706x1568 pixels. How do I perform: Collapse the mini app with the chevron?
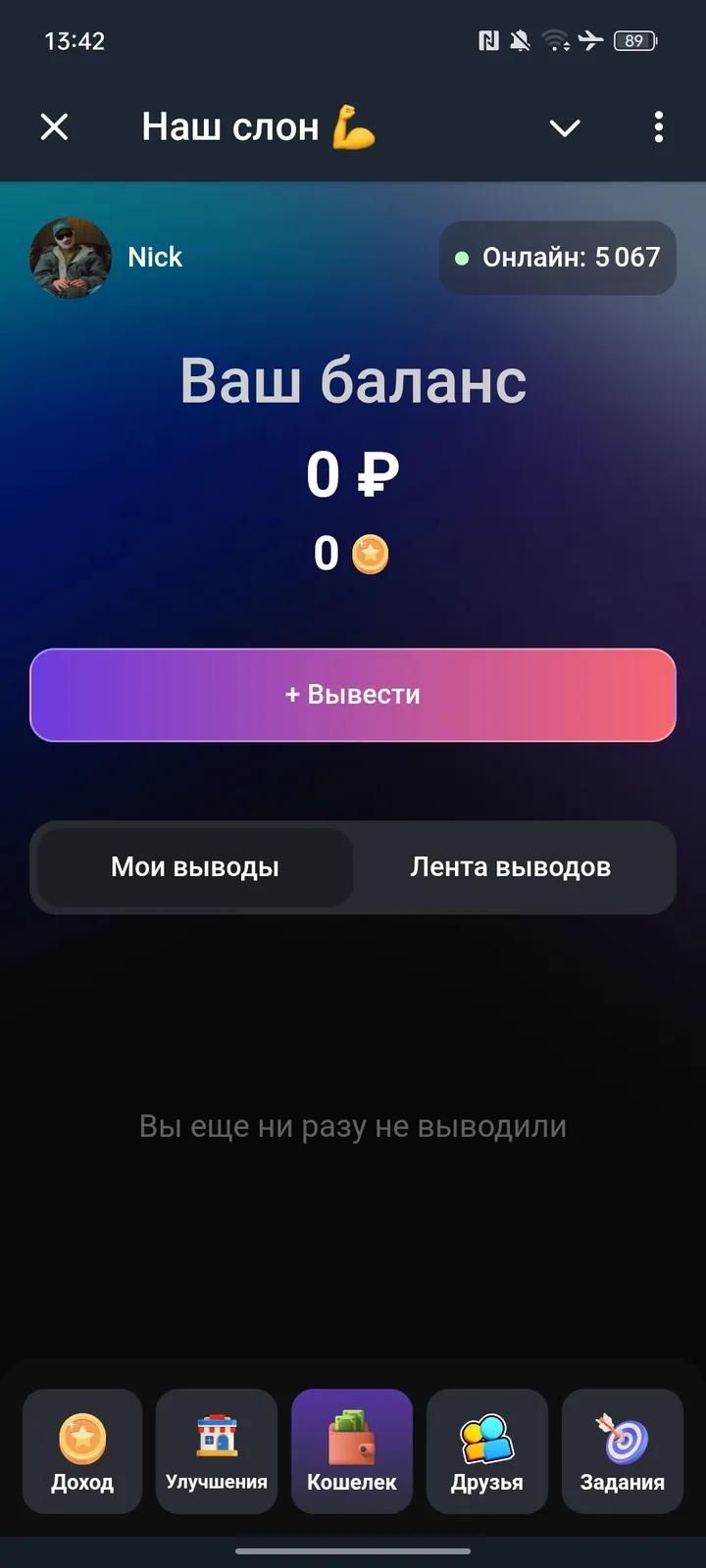click(x=565, y=127)
